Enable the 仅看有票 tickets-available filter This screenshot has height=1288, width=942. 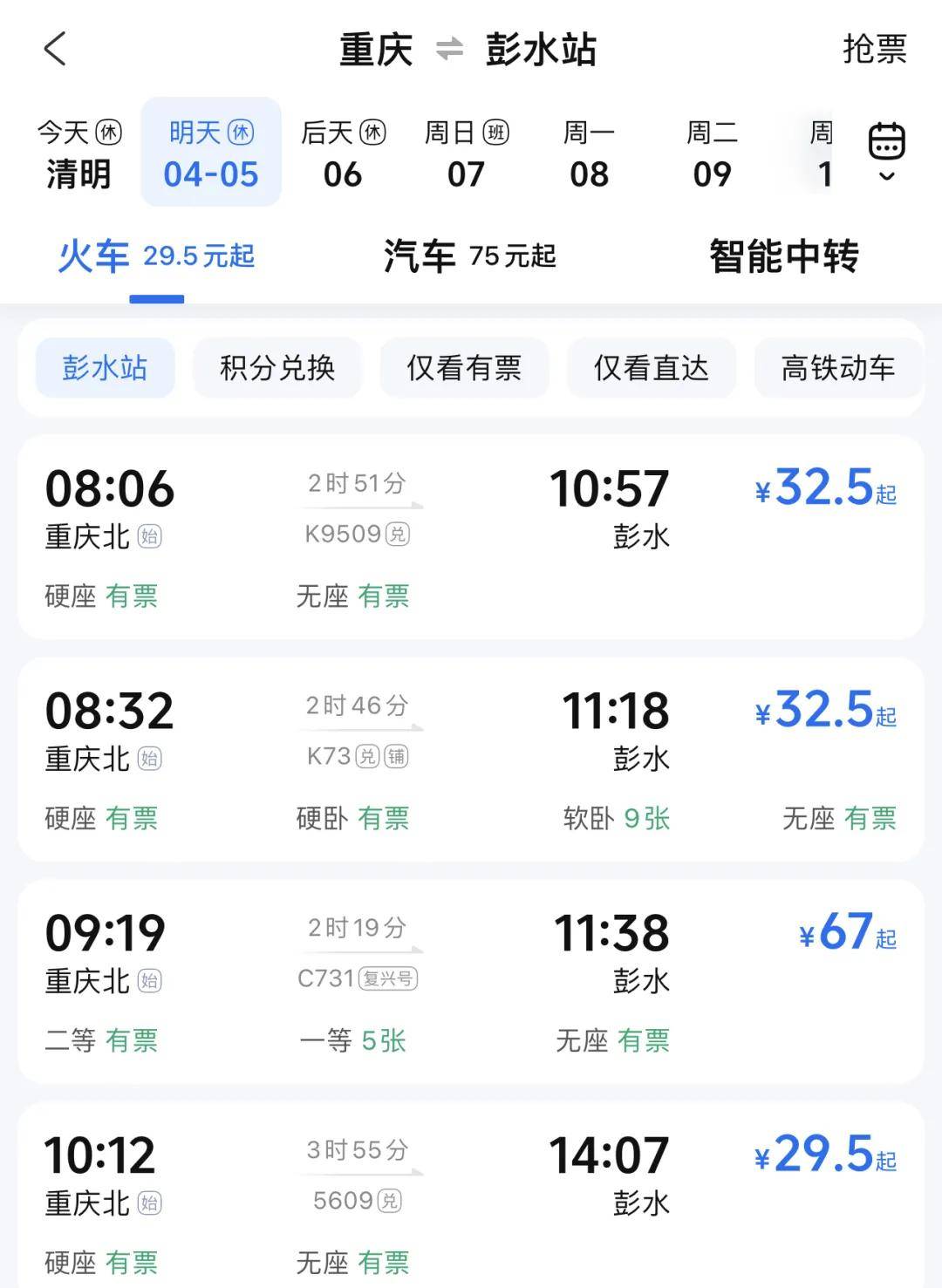tap(464, 368)
